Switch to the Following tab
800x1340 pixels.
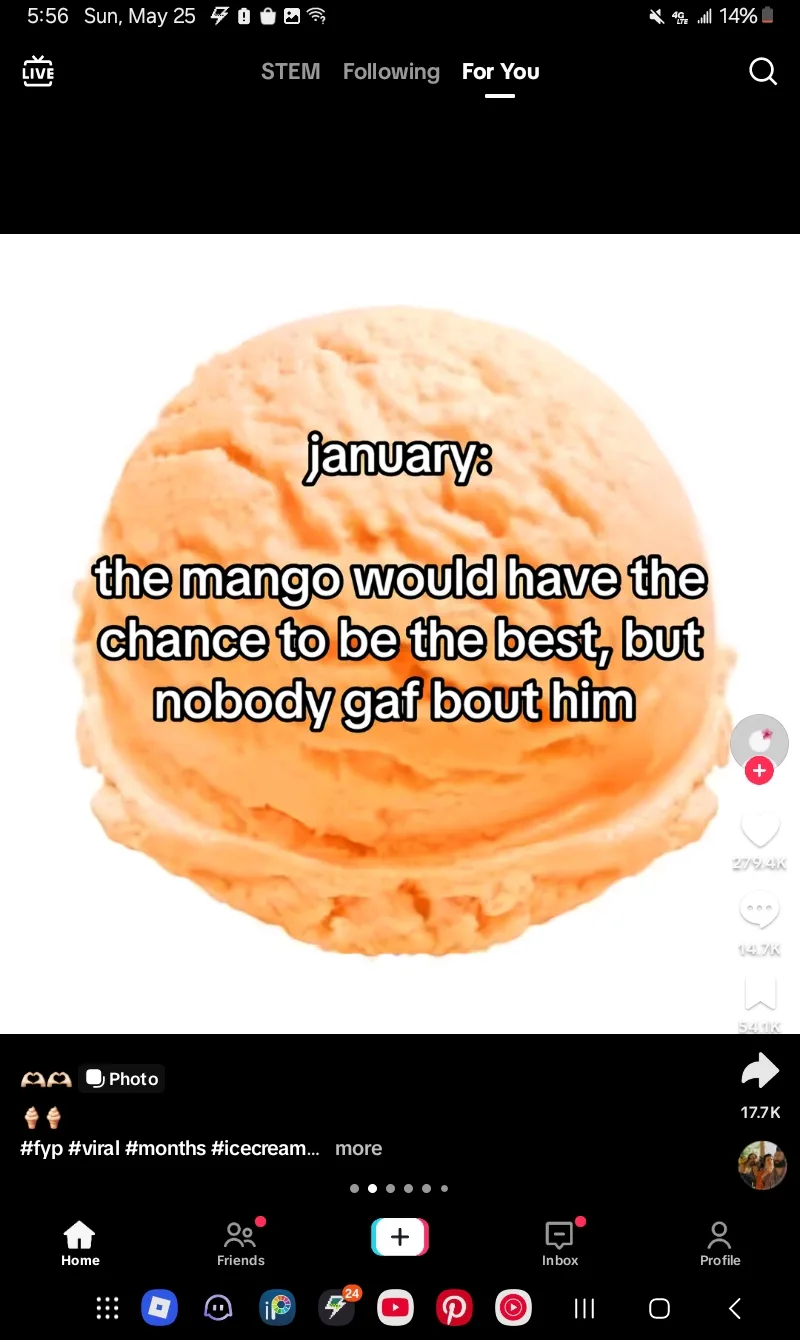[391, 72]
